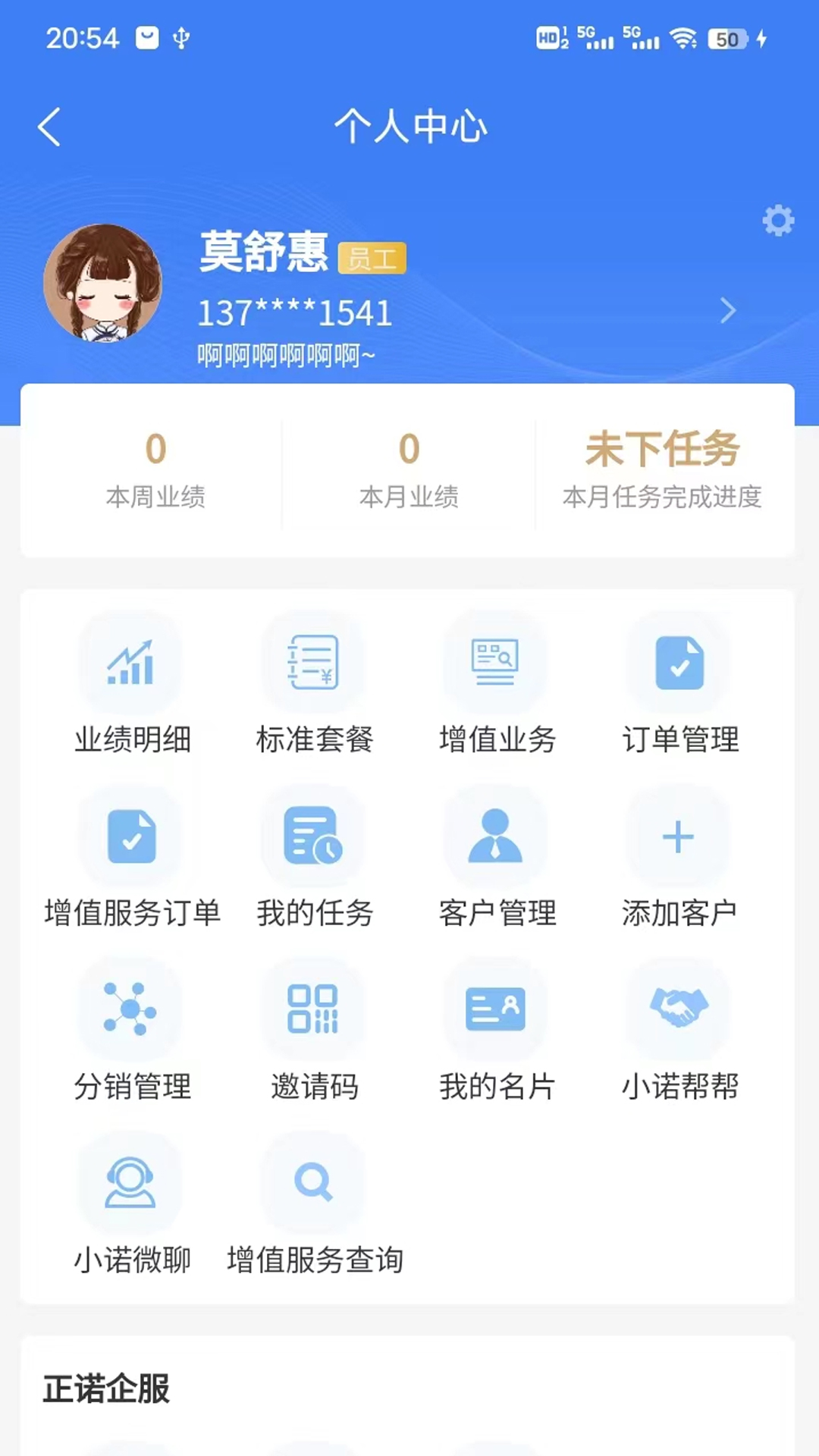
Task: Open profile details via the arrow chevron
Action: pyautogui.click(x=727, y=310)
